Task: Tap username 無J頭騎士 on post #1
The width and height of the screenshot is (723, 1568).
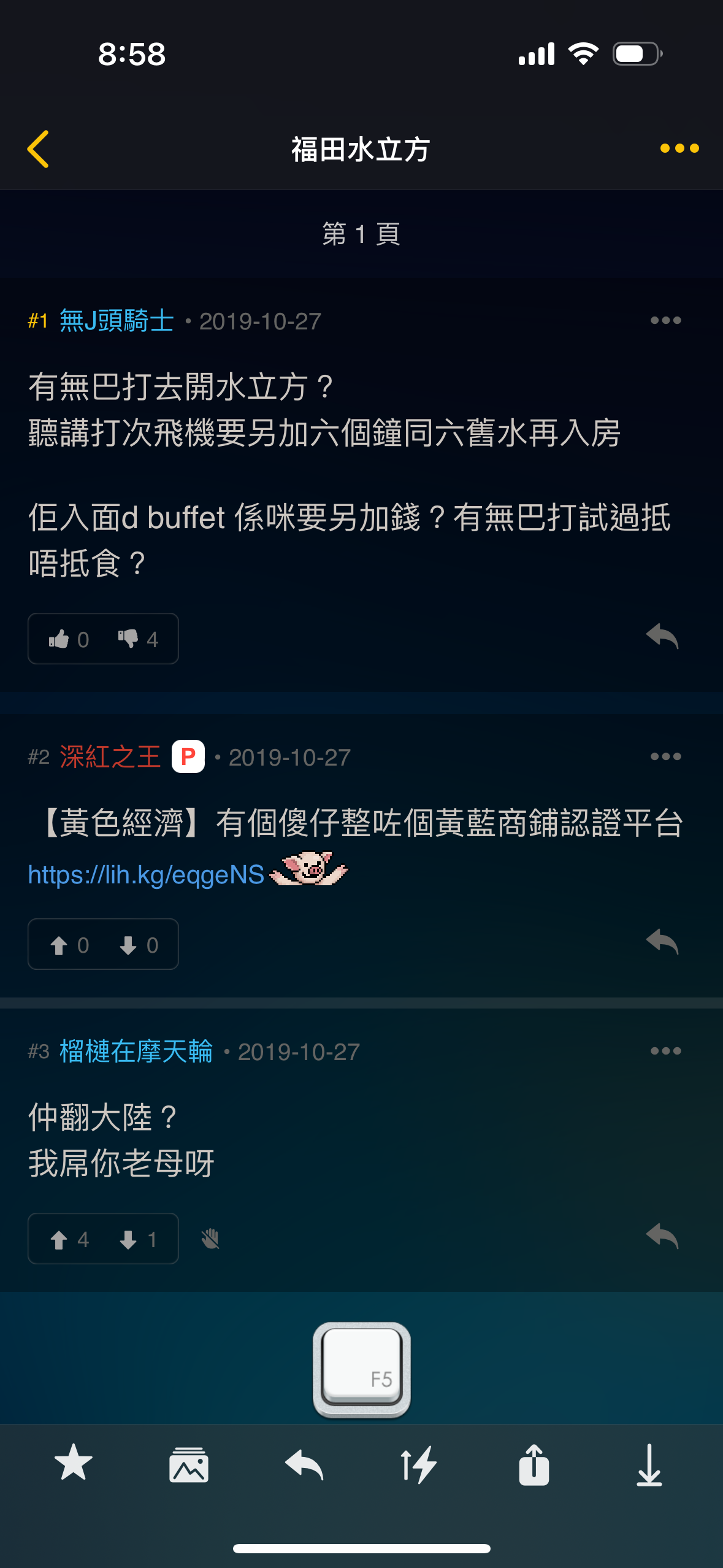Action: (x=117, y=320)
